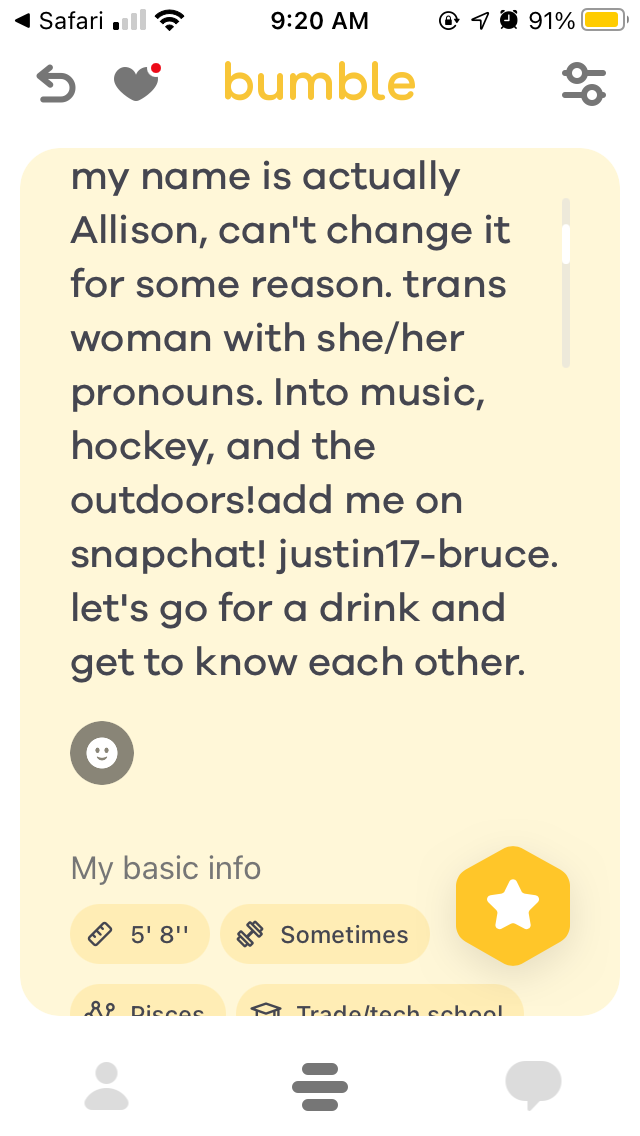Open the chats tab
Viewport: 640px width, 1136px height.
pyautogui.click(x=533, y=1085)
